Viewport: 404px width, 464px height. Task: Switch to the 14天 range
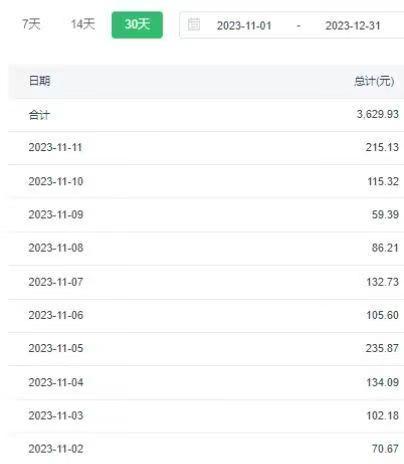(x=83, y=24)
